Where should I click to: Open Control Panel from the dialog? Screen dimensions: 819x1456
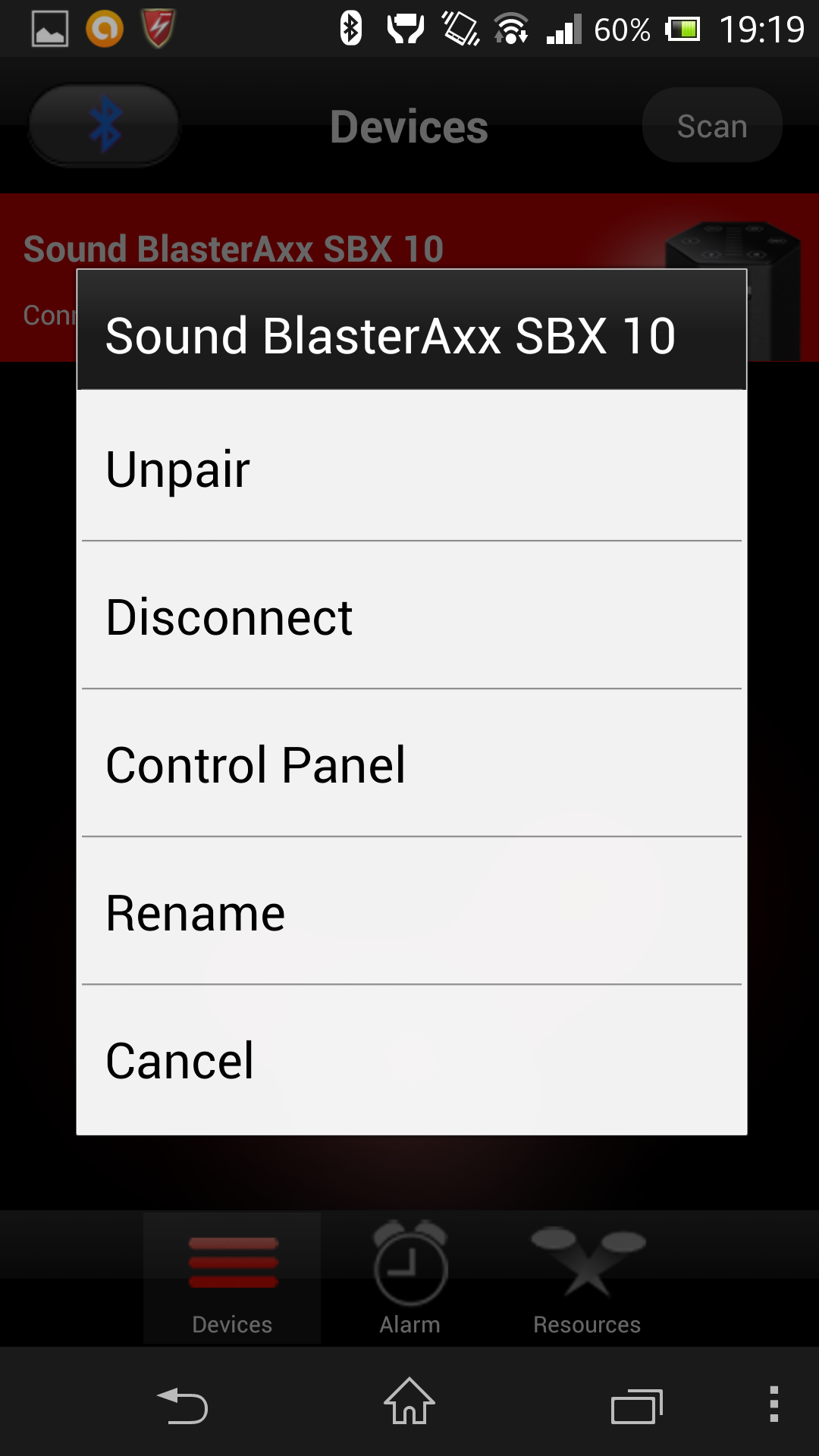tap(411, 763)
